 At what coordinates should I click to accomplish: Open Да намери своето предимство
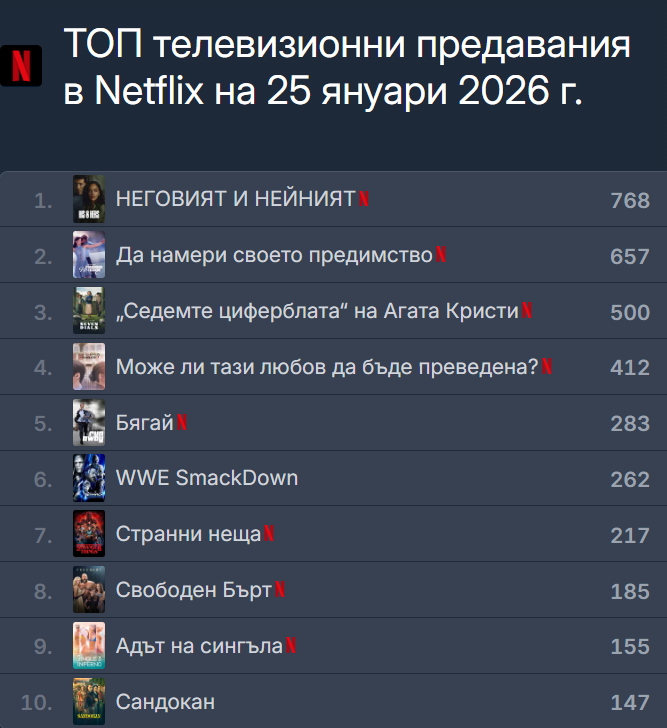pos(274,256)
